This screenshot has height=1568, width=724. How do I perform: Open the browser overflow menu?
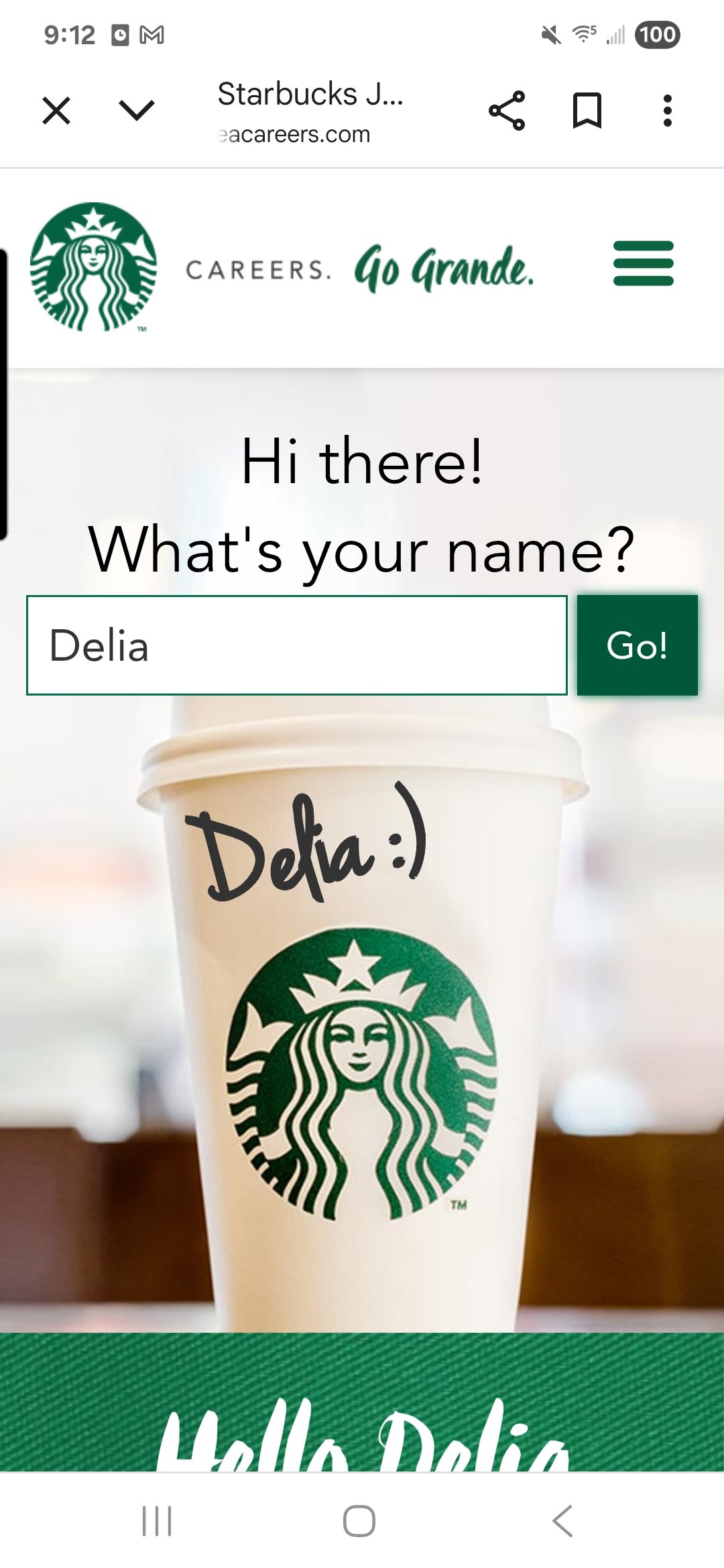pyautogui.click(x=667, y=111)
